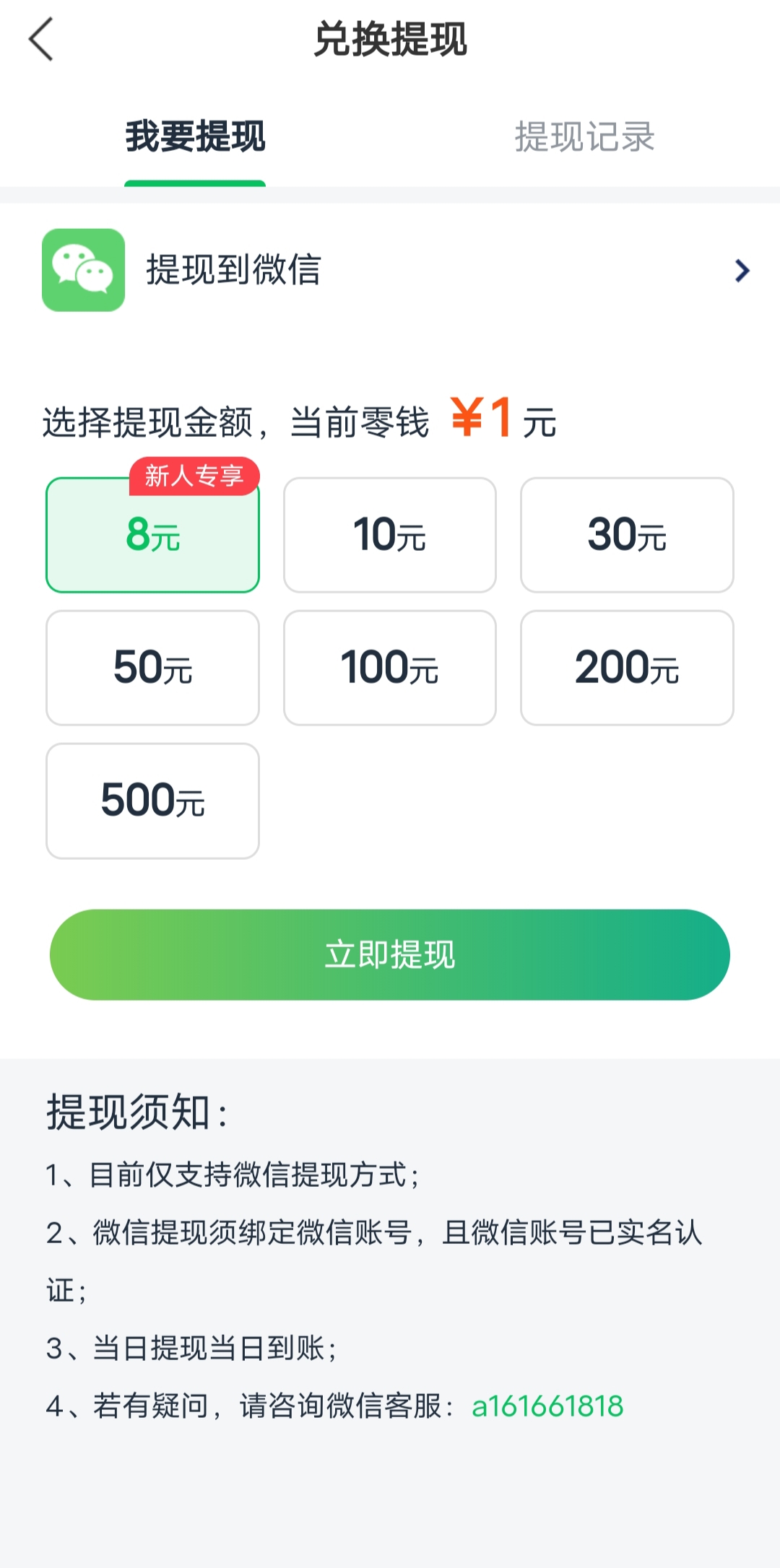780x1568 pixels.
Task: Switch to the 提现记录 tab
Action: click(x=584, y=136)
